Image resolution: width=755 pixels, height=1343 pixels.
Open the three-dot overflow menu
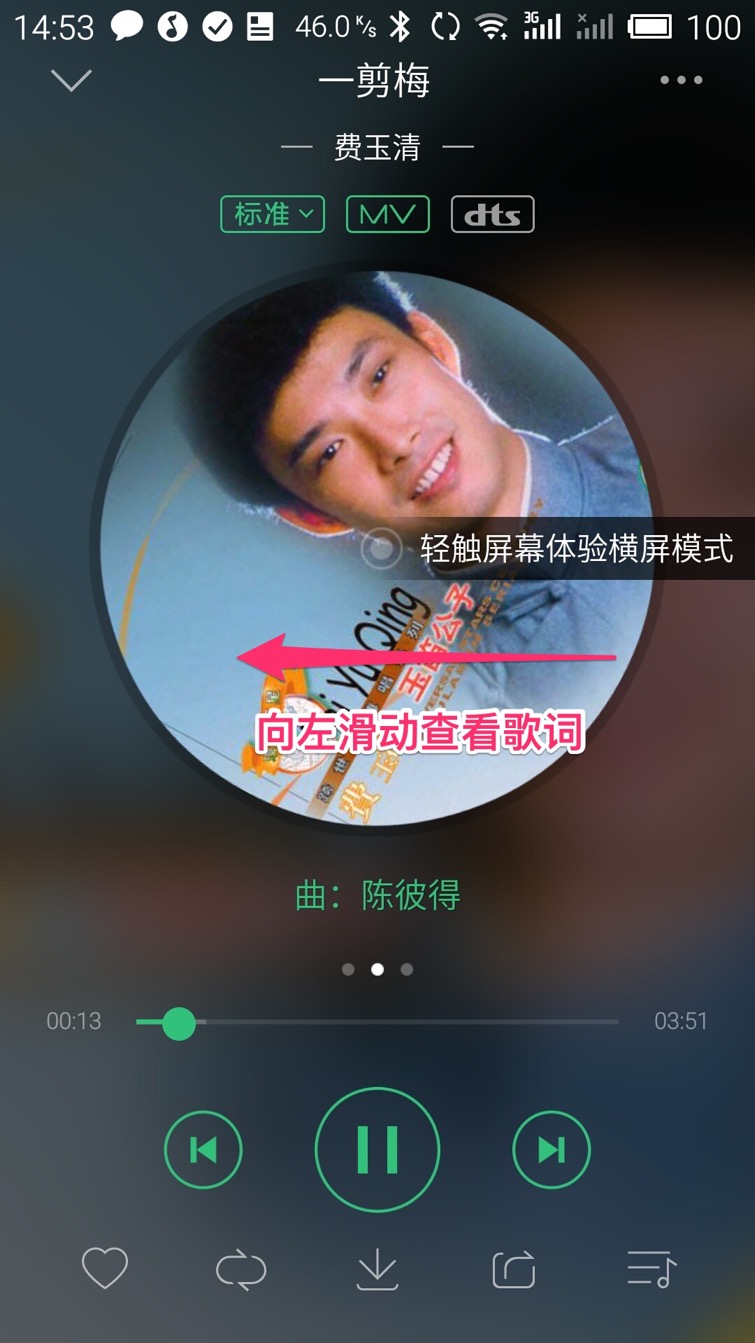click(681, 80)
